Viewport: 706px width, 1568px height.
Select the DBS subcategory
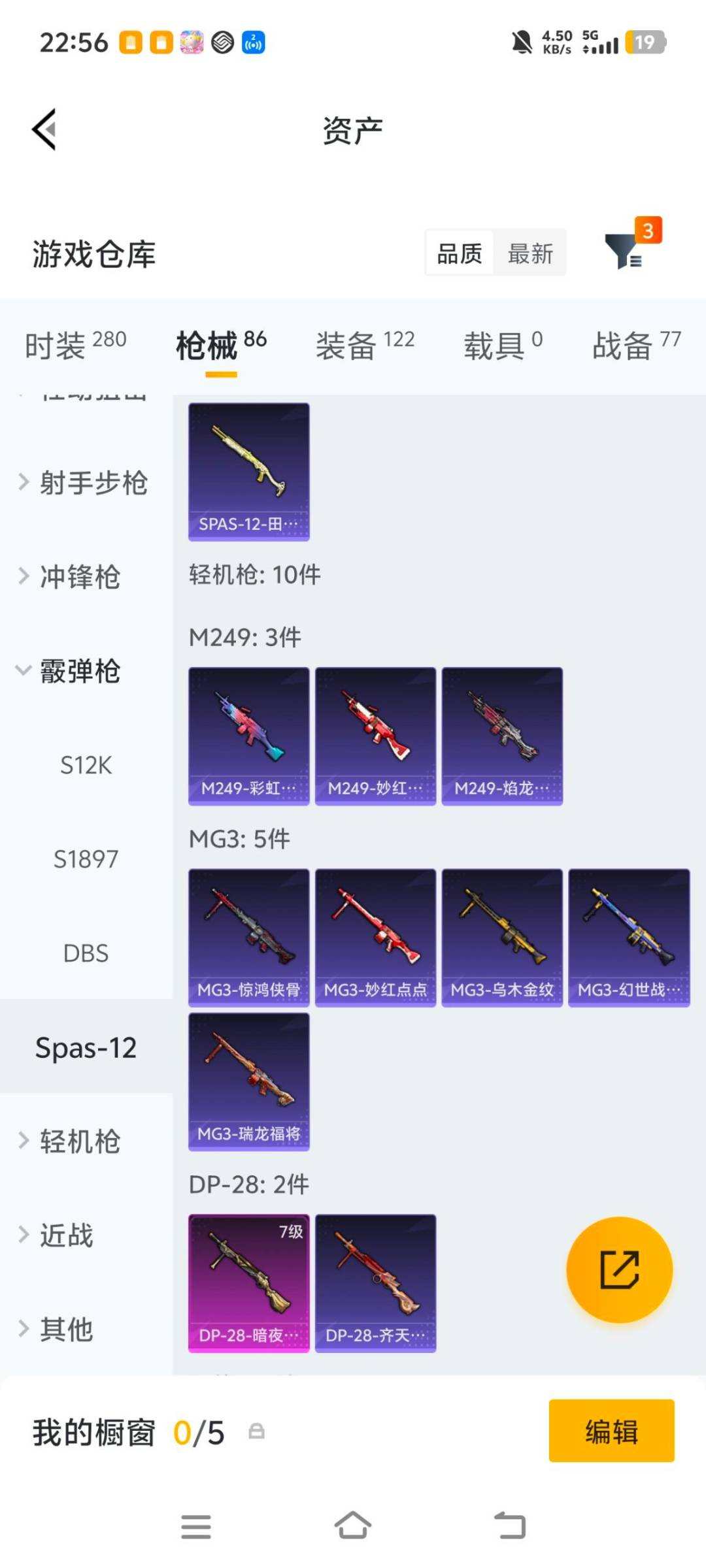86,953
